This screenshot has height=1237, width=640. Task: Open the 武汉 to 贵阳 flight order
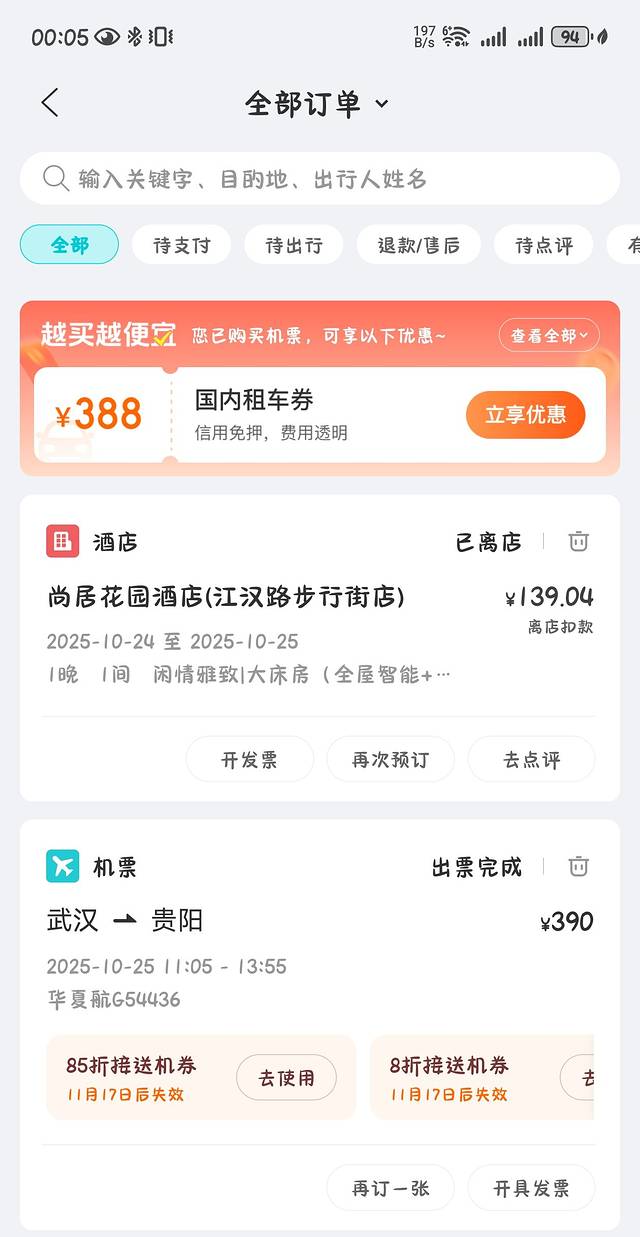125,921
